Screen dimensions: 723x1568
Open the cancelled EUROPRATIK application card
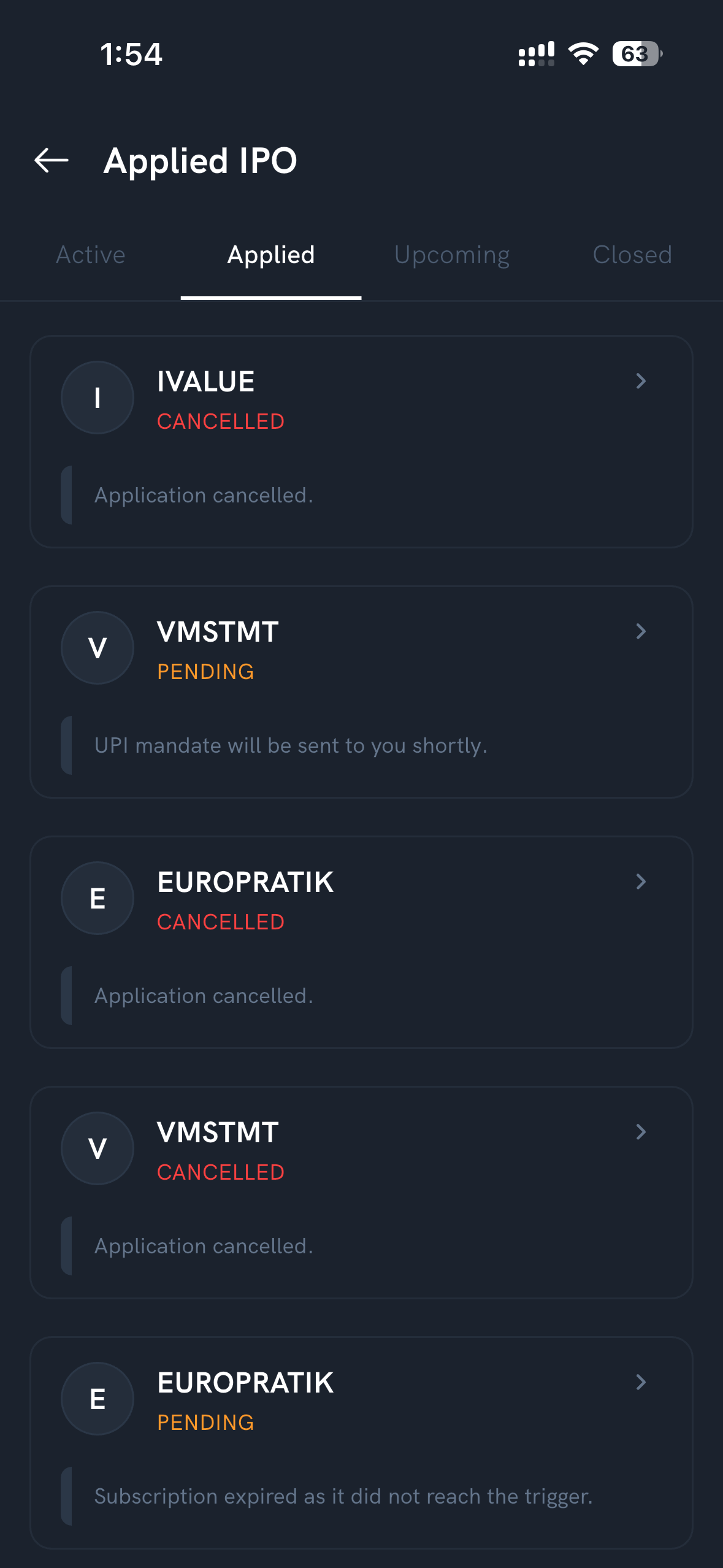click(361, 942)
